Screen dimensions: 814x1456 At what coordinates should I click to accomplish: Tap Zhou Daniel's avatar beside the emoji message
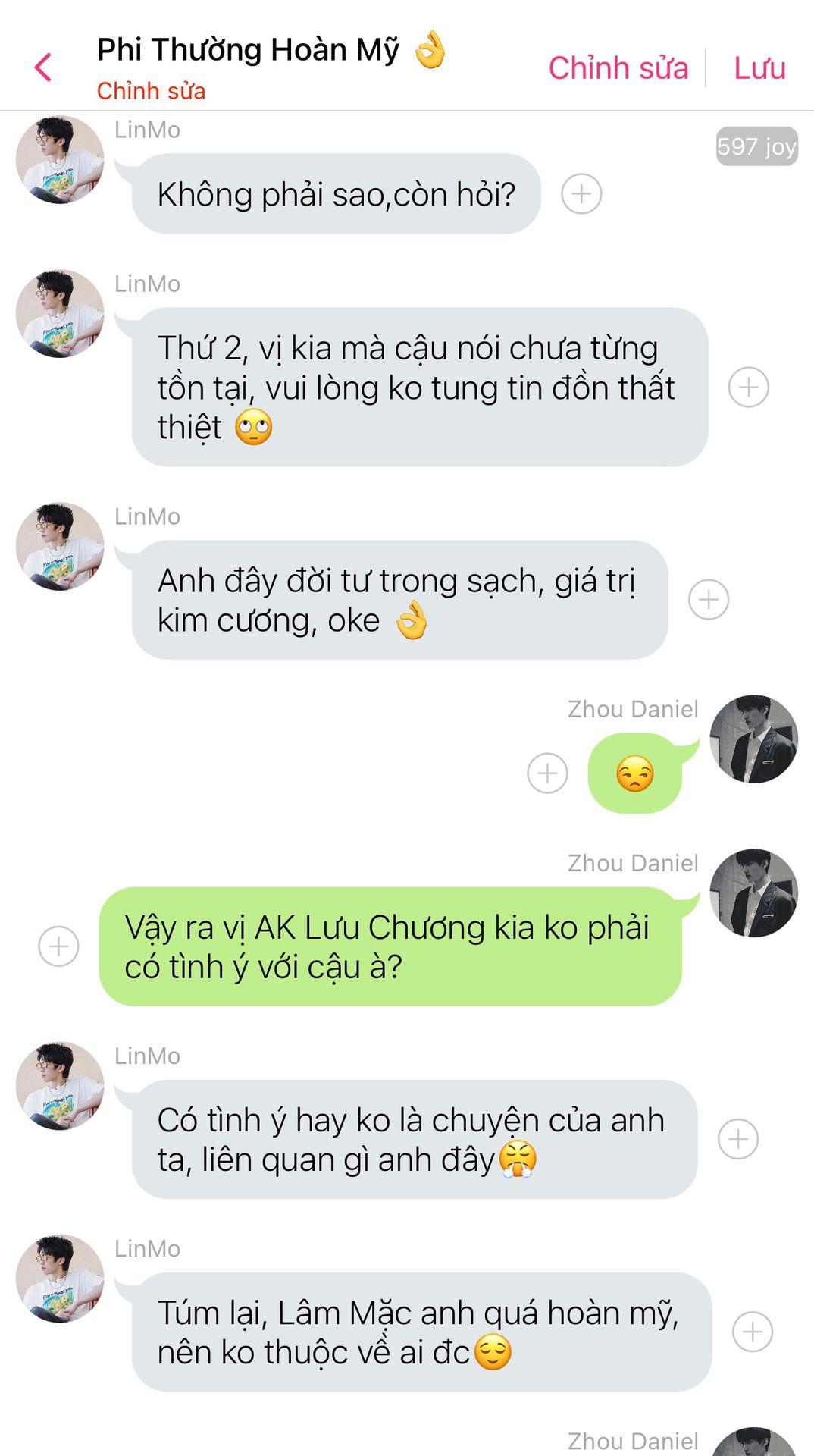[x=753, y=739]
